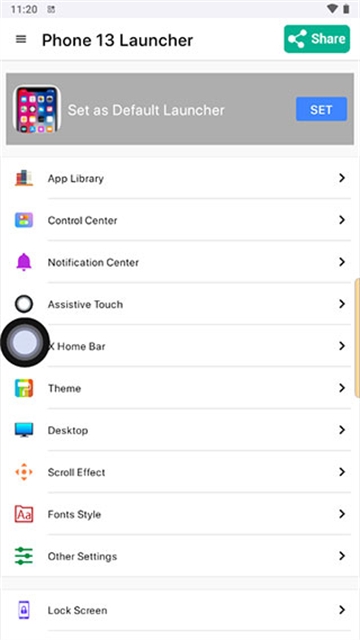
Task: Open Control Center settings
Action: 180,220
